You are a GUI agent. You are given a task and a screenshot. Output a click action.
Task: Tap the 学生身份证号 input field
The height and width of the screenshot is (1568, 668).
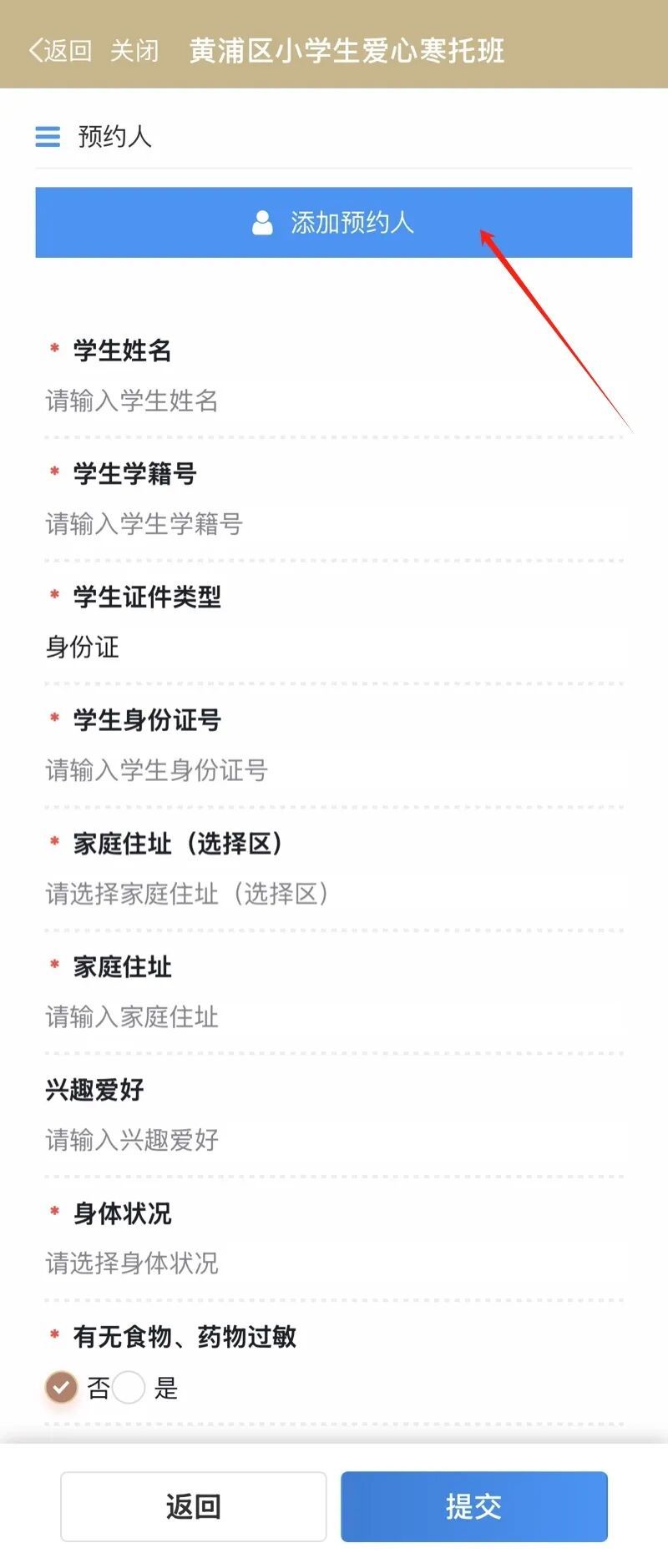334,770
